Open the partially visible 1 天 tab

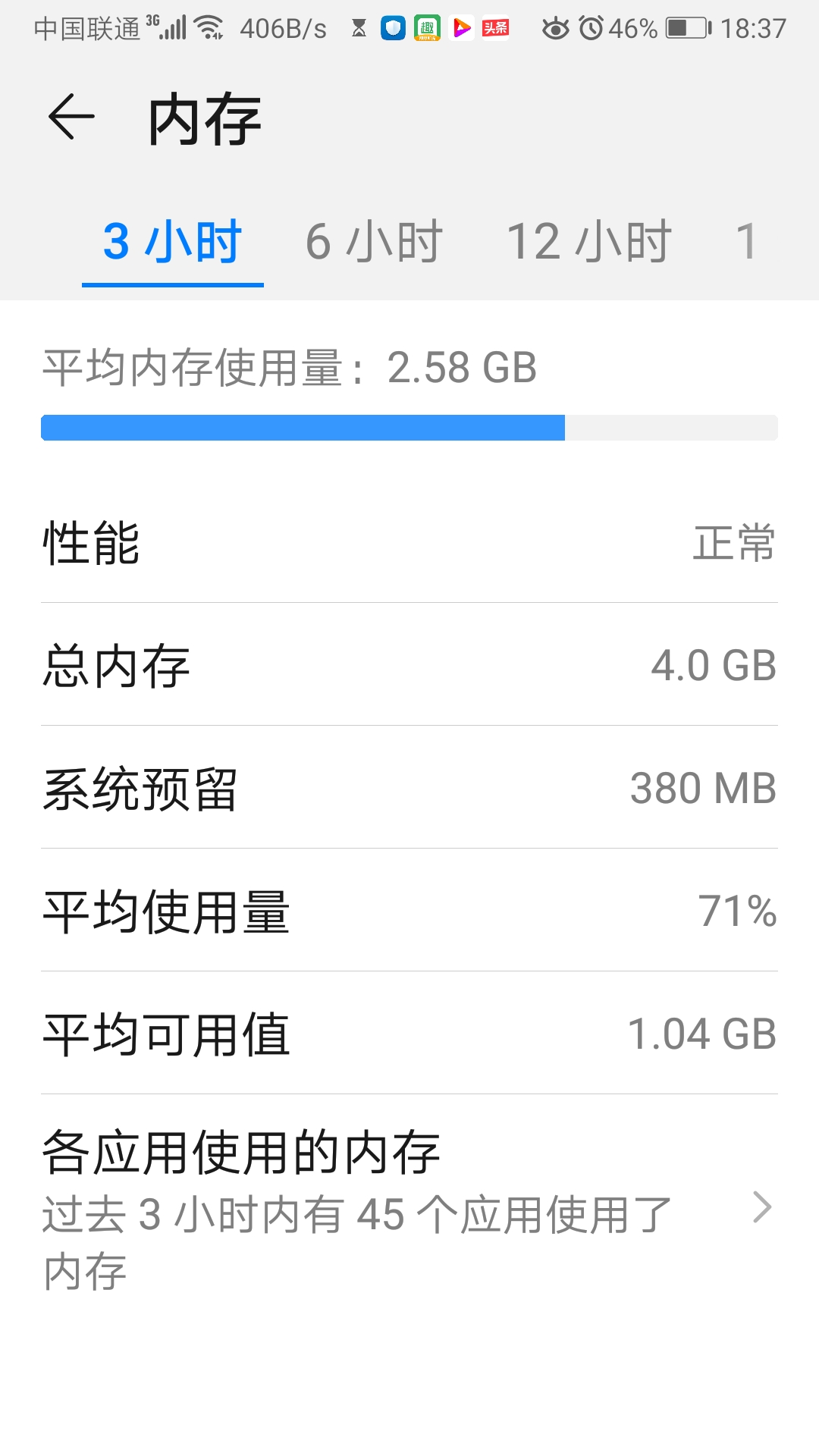(x=747, y=241)
